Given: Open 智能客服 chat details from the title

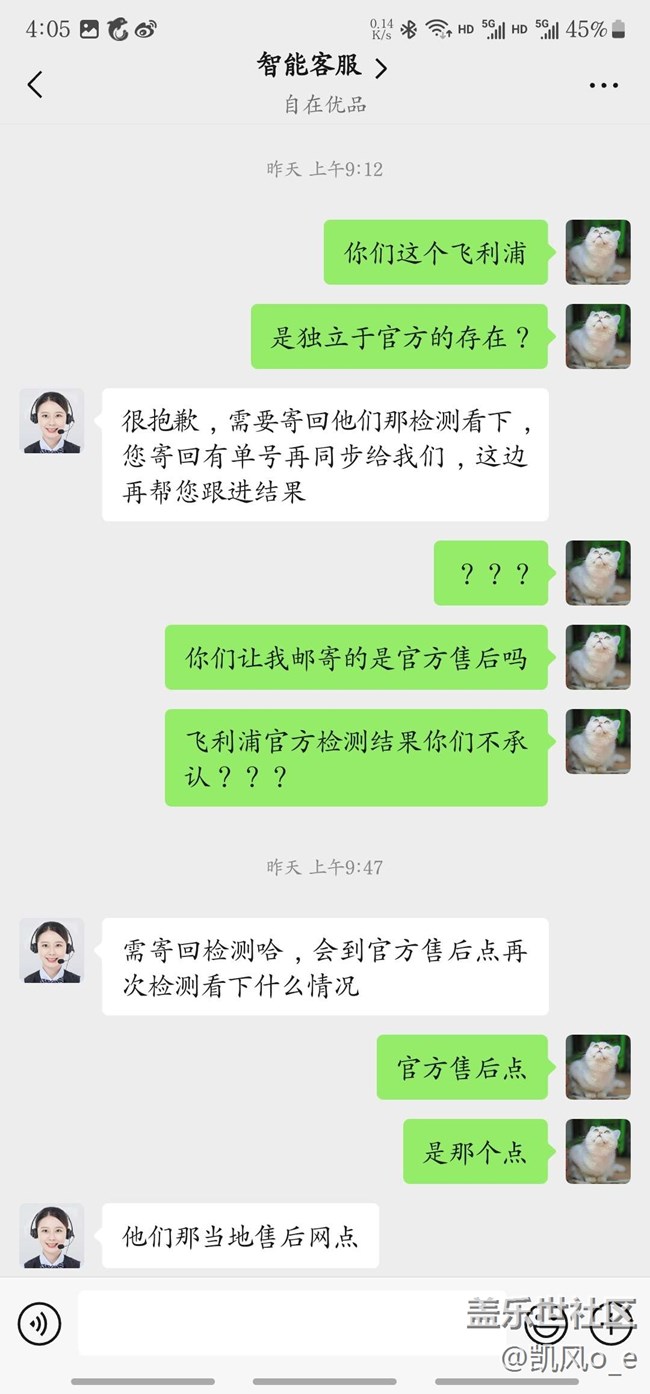Looking at the screenshot, I should [322, 66].
